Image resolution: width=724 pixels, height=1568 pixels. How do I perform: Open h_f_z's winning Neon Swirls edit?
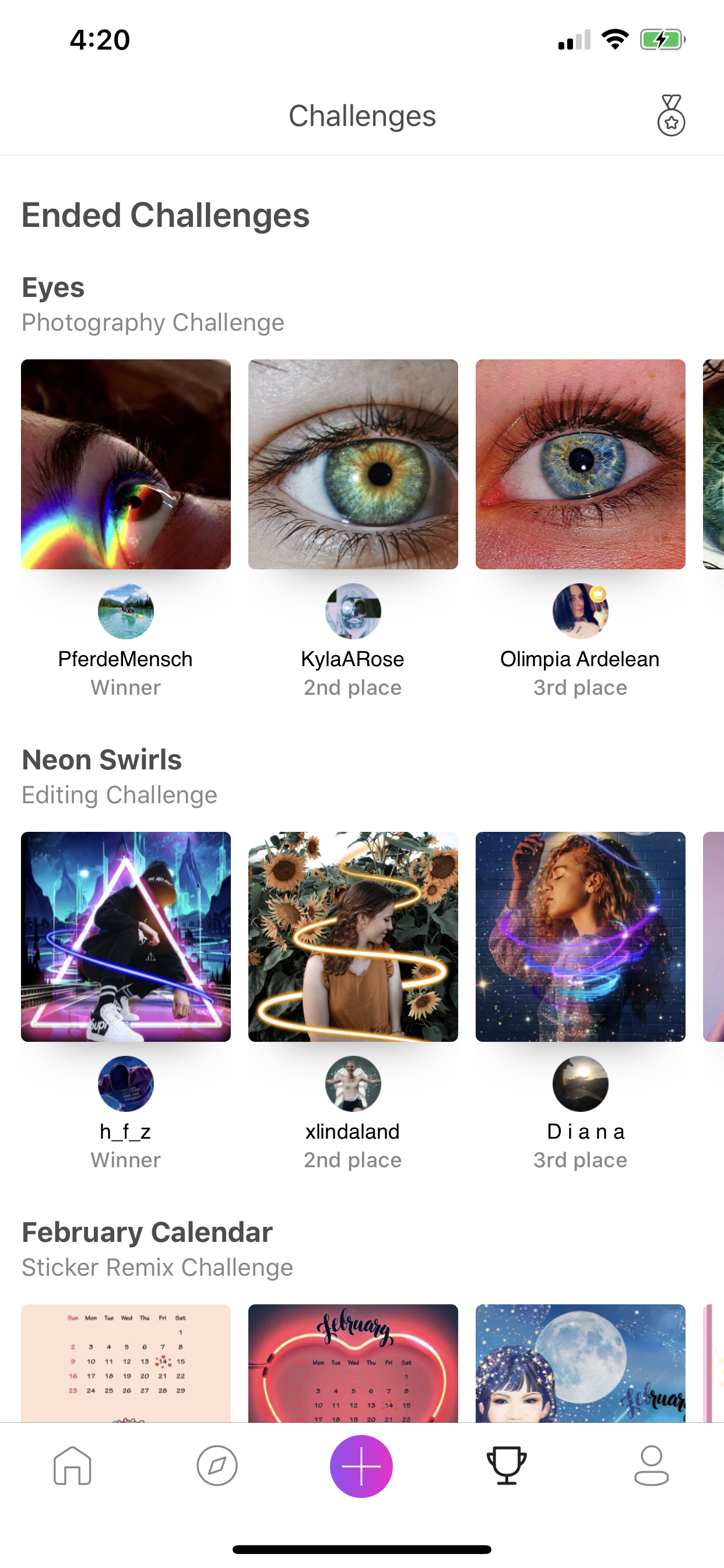coord(126,937)
